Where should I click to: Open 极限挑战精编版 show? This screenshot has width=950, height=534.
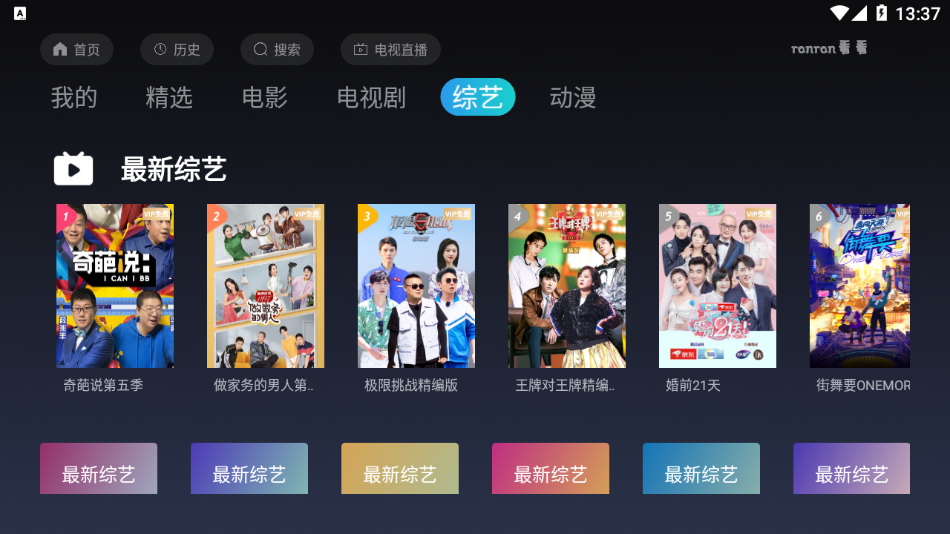tap(416, 286)
